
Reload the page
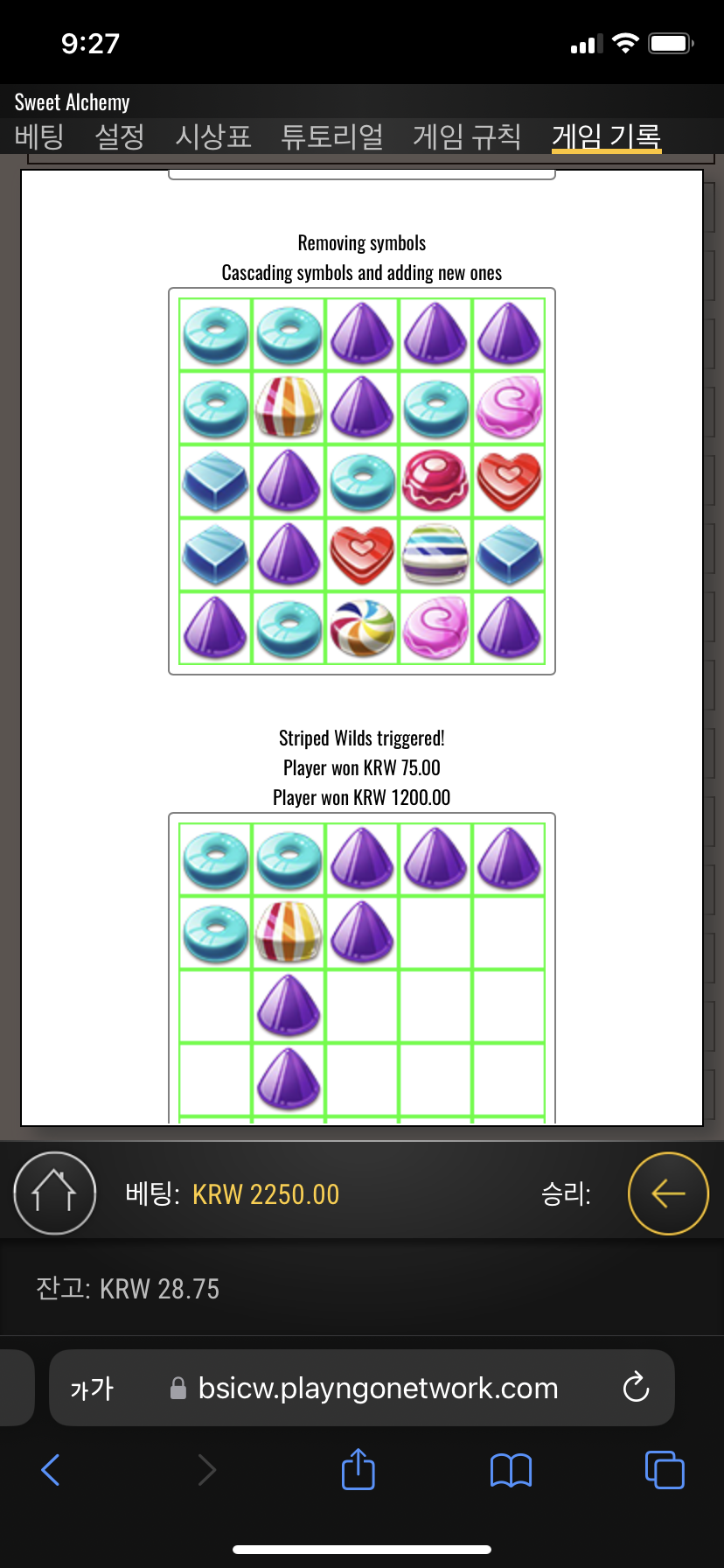pyautogui.click(x=636, y=1388)
